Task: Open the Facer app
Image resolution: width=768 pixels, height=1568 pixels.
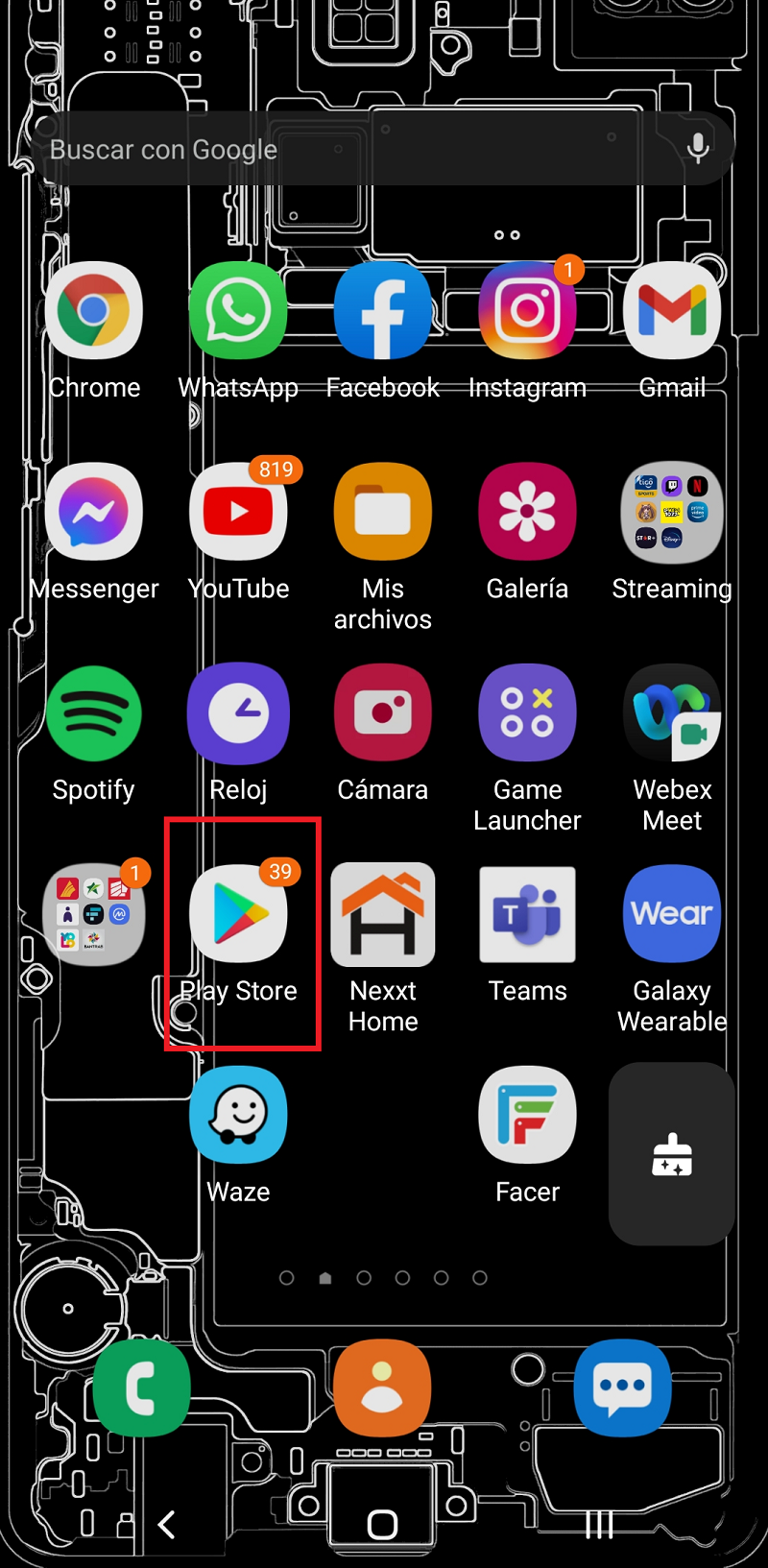Action: pyautogui.click(x=527, y=1115)
